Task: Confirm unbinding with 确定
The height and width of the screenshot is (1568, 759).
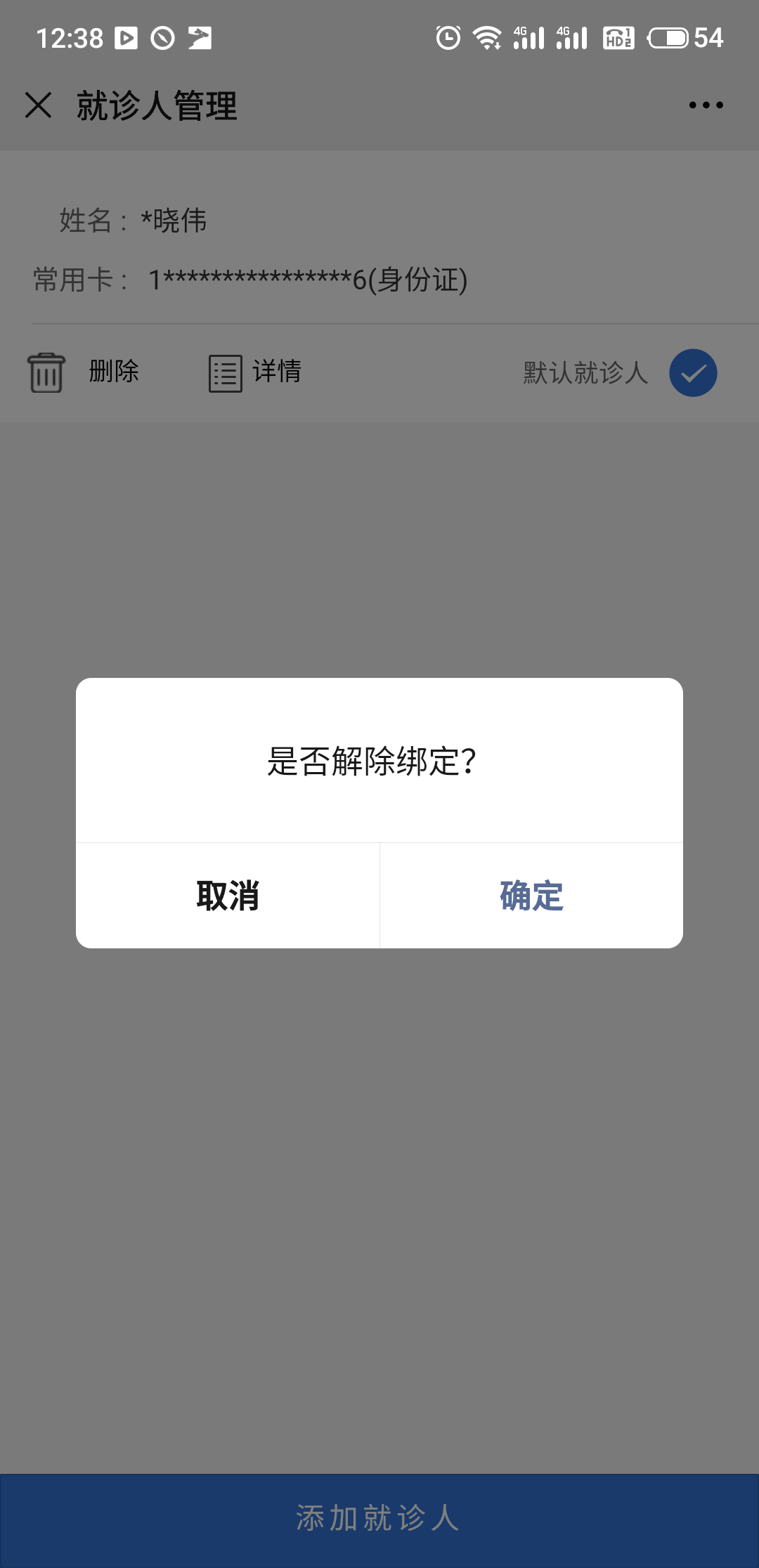Action: (x=531, y=896)
